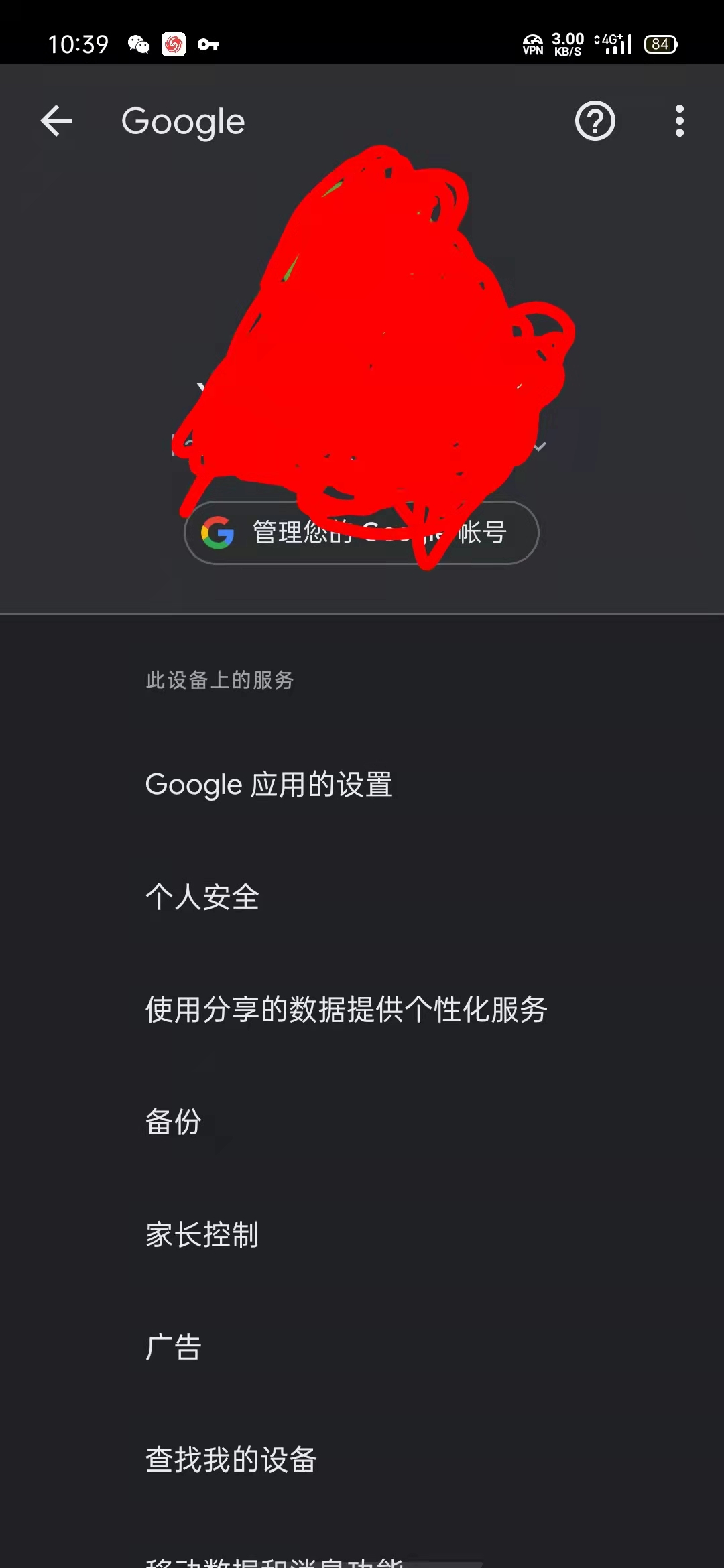
Task: Open the help icon next to Google title
Action: tap(594, 121)
